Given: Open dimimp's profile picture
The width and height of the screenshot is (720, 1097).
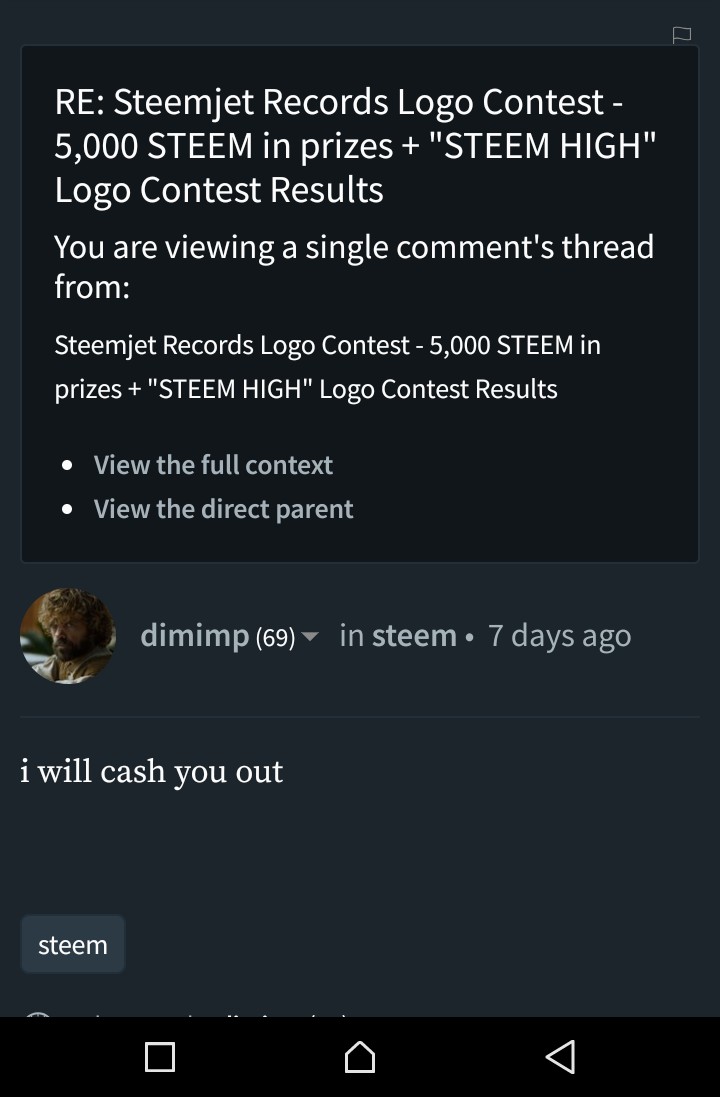Looking at the screenshot, I should pyautogui.click(x=68, y=636).
